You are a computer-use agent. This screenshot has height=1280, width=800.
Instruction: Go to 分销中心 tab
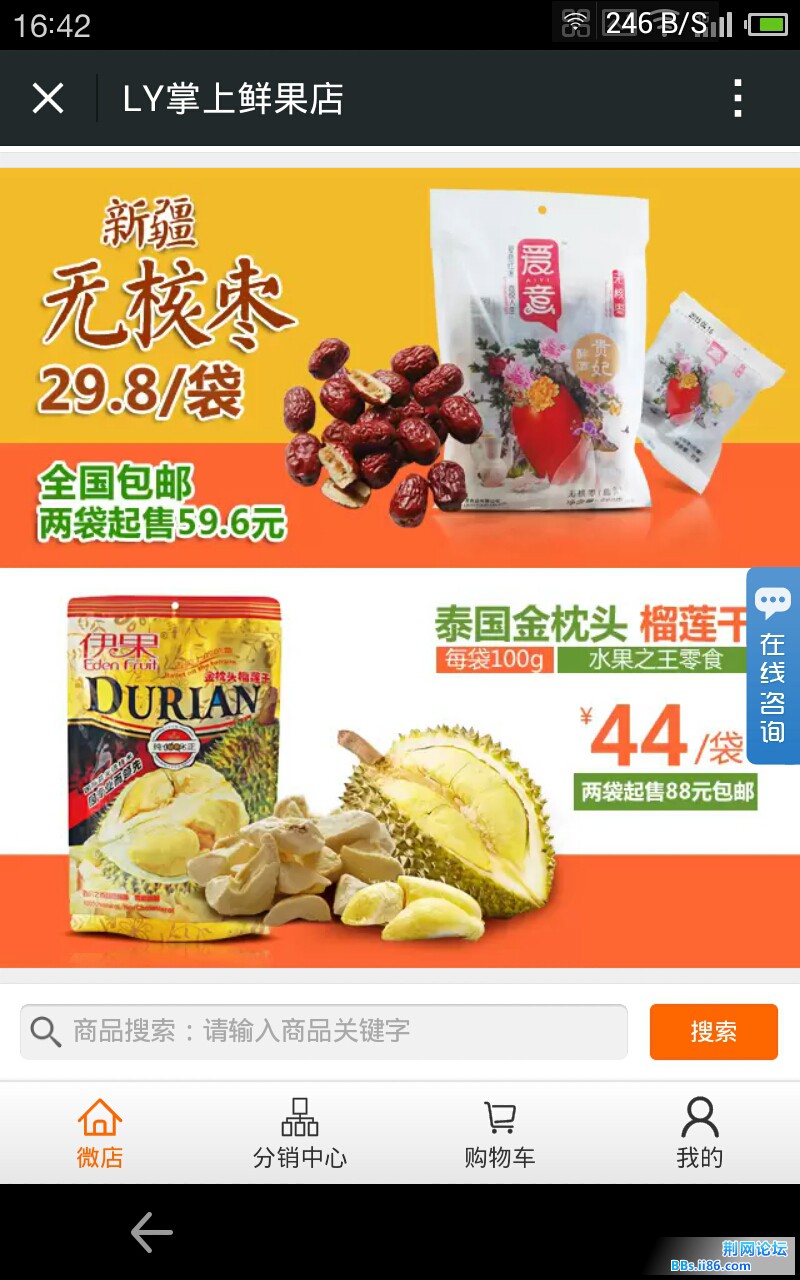click(300, 1133)
